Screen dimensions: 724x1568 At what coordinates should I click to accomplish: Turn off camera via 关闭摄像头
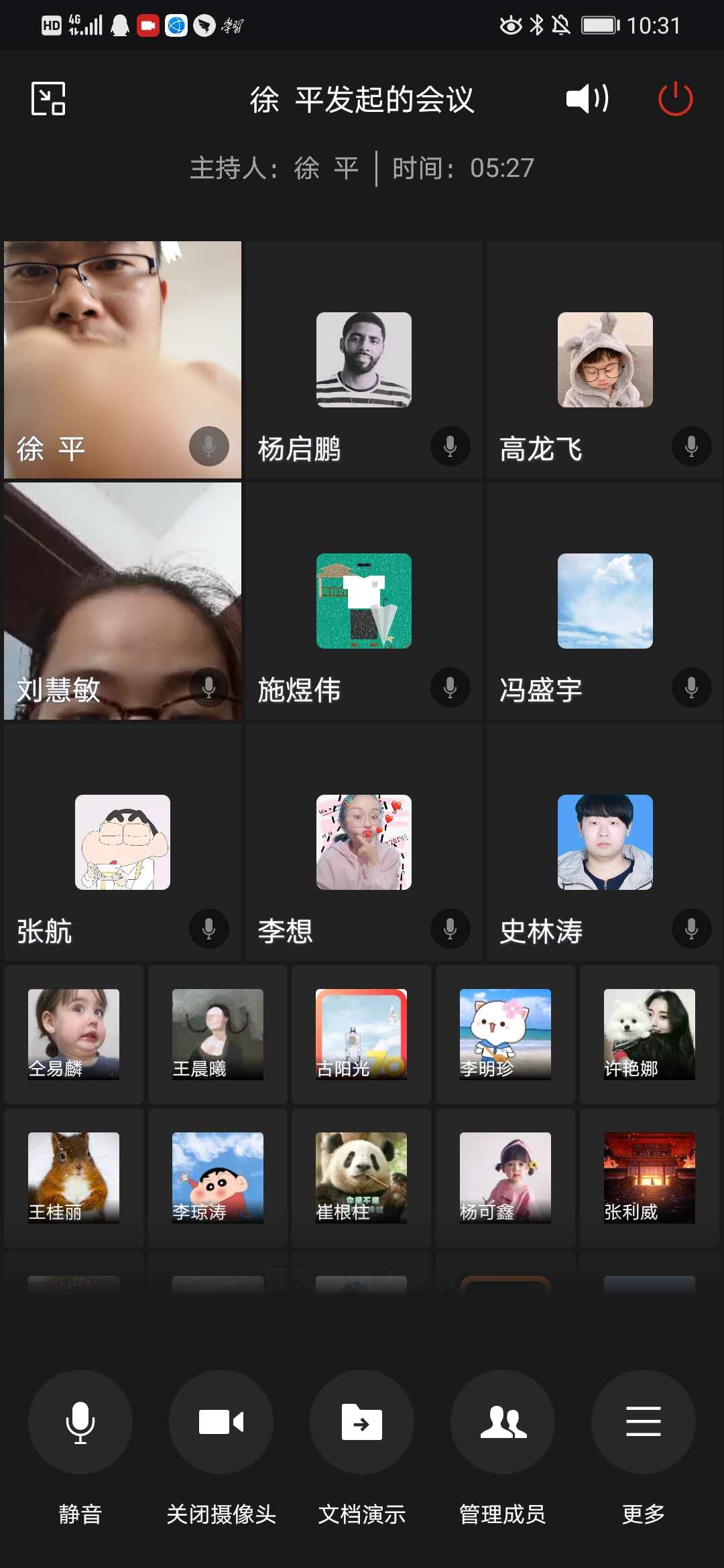tap(221, 1422)
